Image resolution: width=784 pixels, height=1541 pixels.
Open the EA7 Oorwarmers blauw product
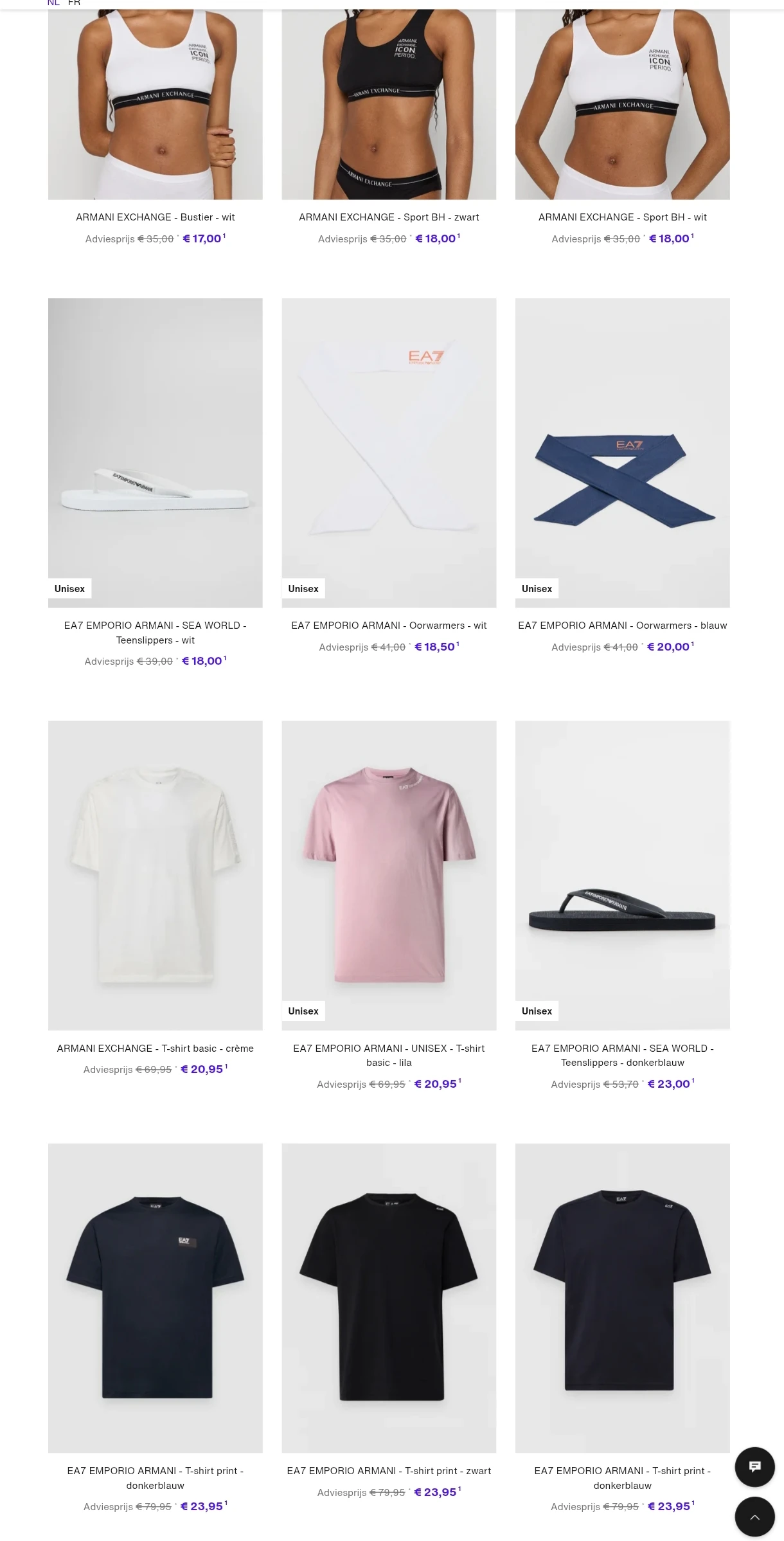click(622, 625)
